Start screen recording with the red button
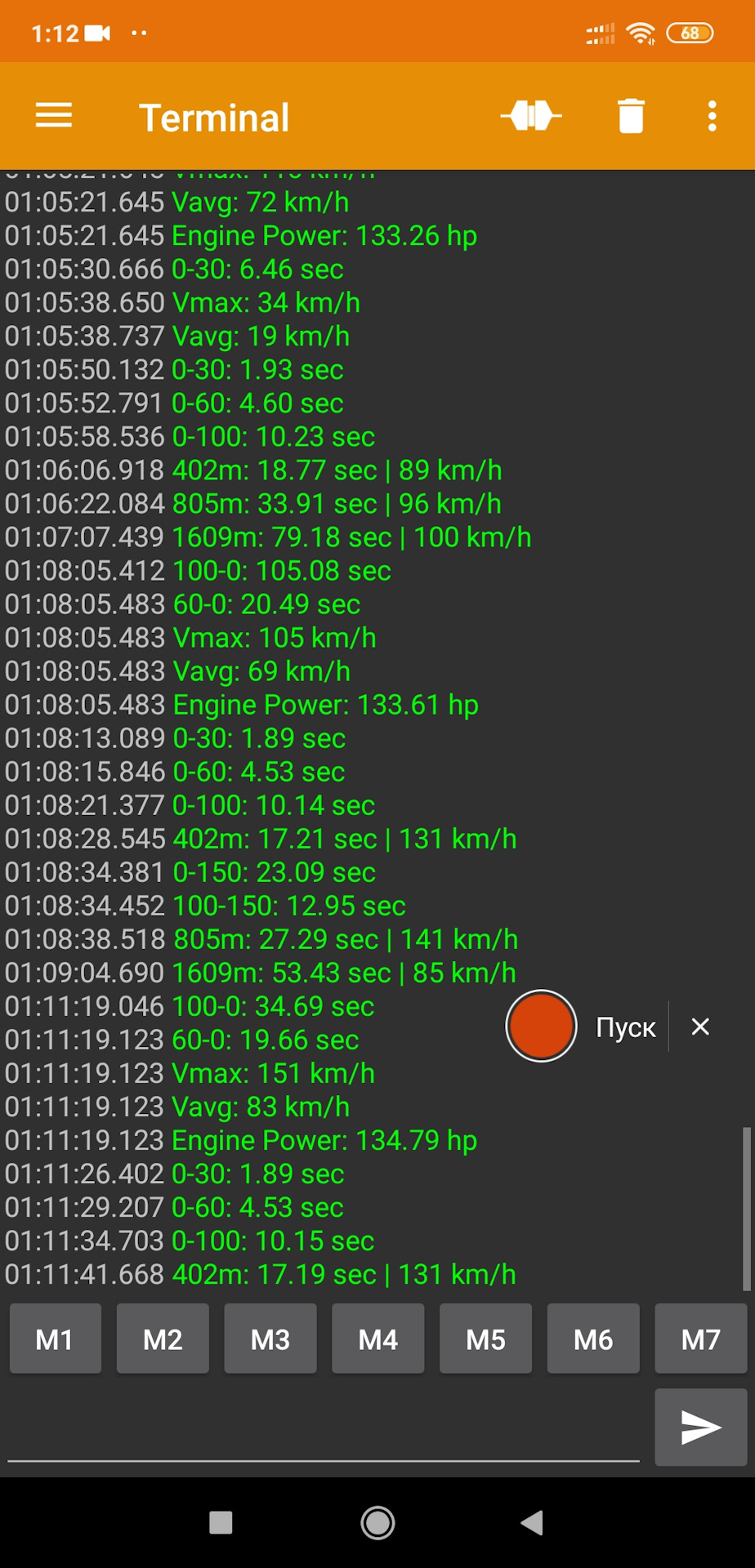 [541, 1026]
